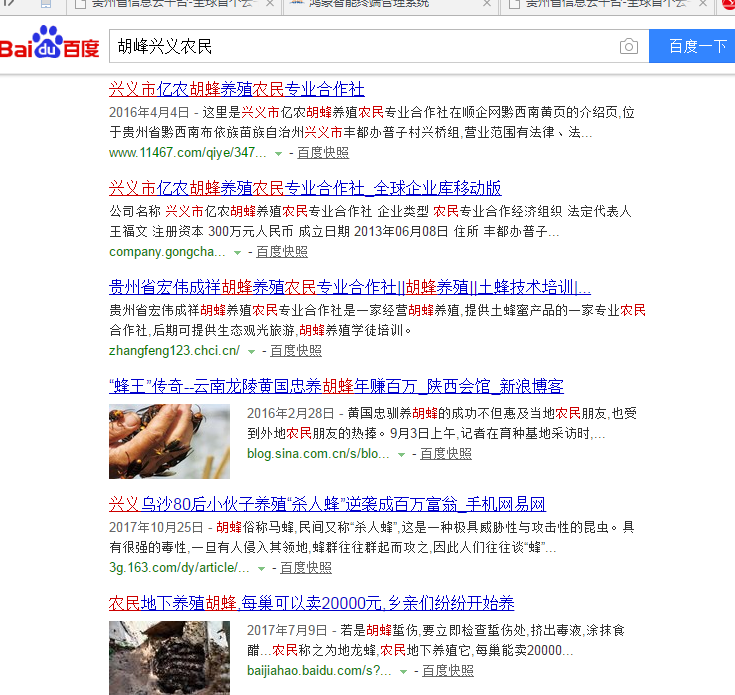Screen dimensions: 735x695
Task: View 百度快照 for the zhangfeng123.chci.cn result
Action: tap(296, 351)
